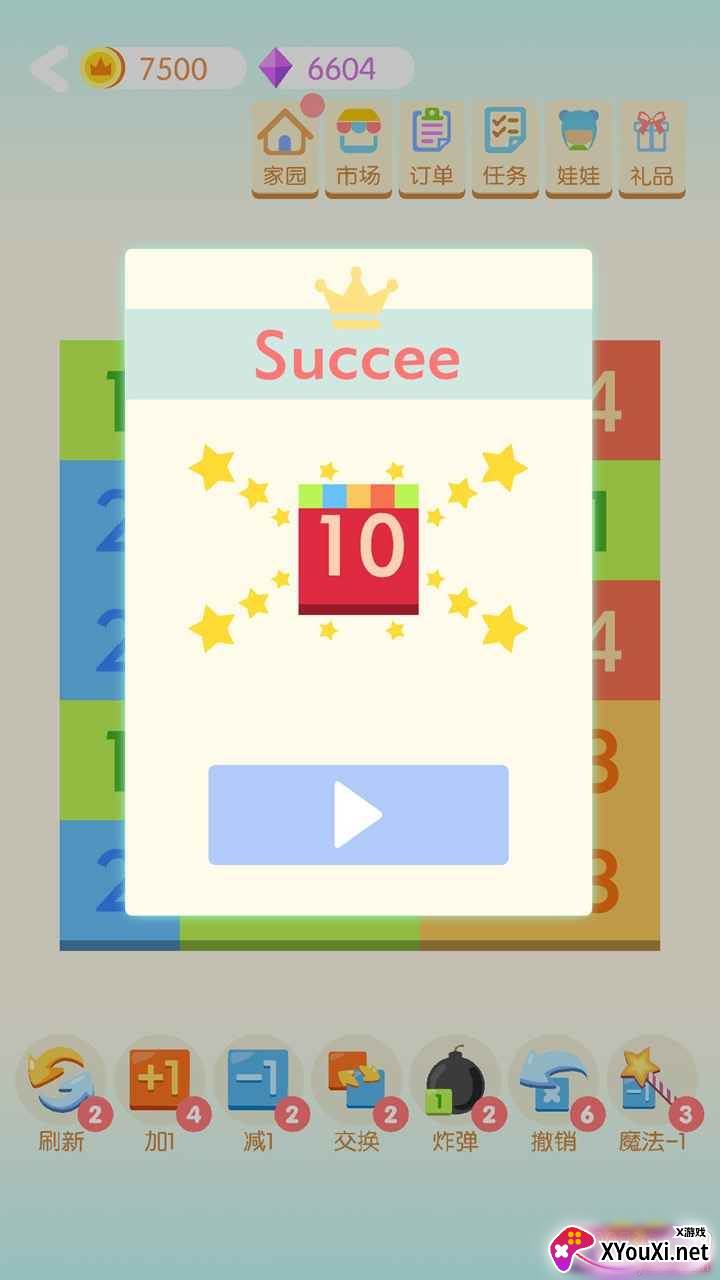Image resolution: width=720 pixels, height=1280 pixels.
Task: Select the 炸弹 bomb power-up
Action: click(455, 1095)
